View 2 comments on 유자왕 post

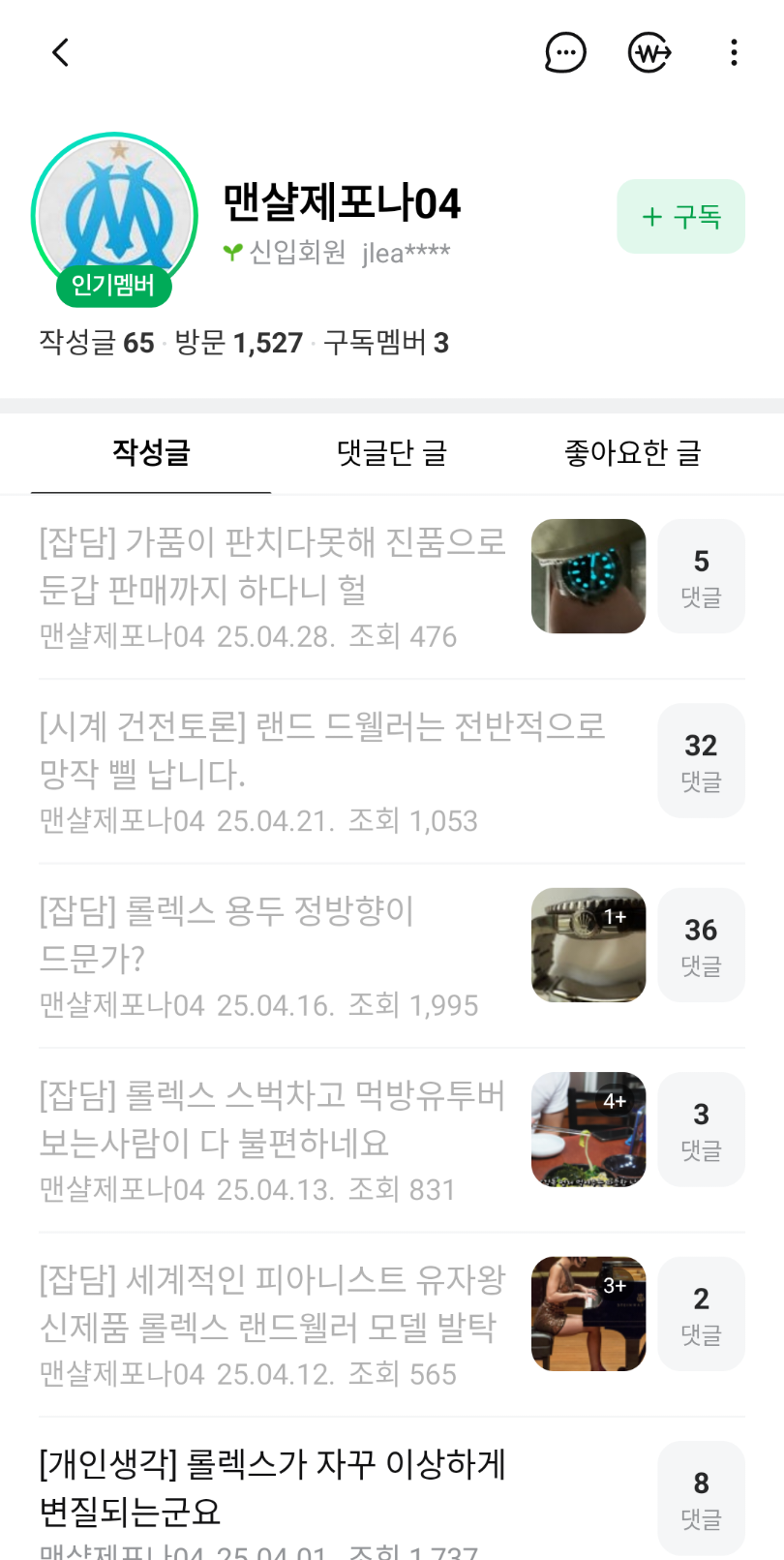pos(701,1313)
